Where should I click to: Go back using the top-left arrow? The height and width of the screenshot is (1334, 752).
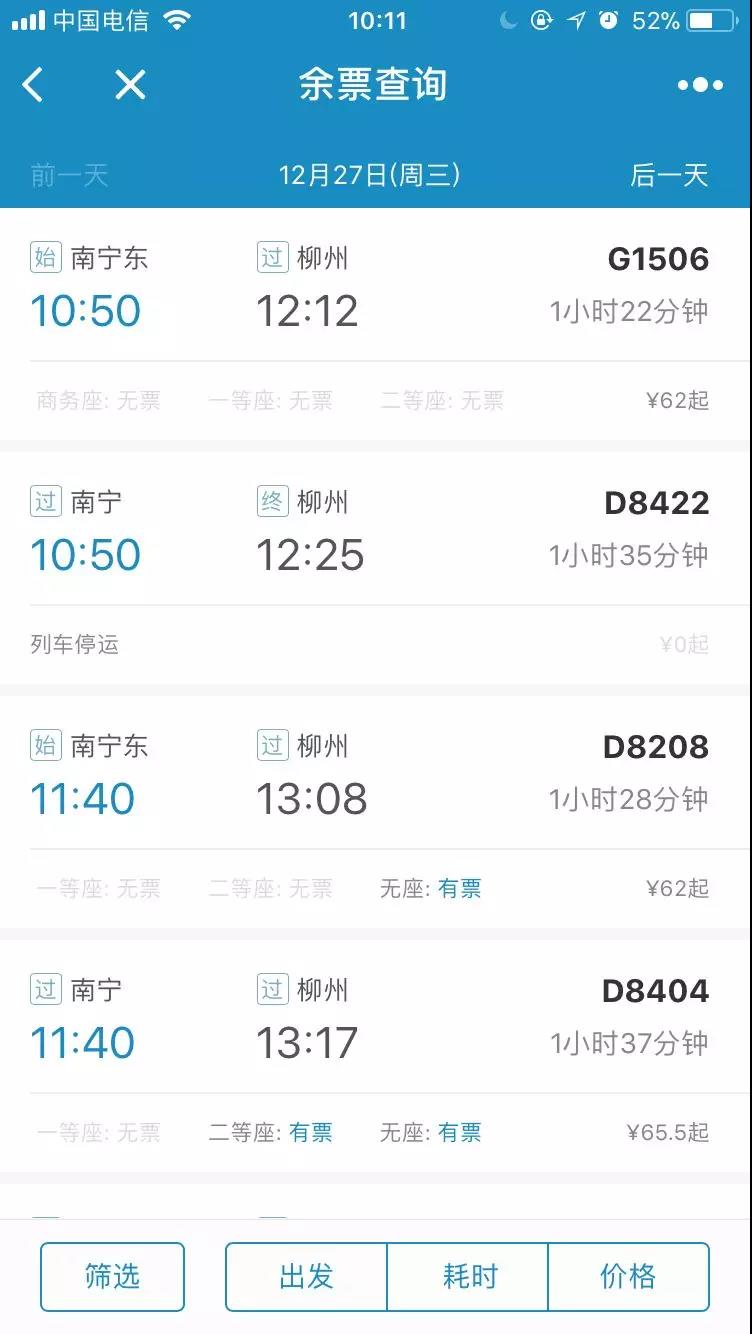pos(33,85)
